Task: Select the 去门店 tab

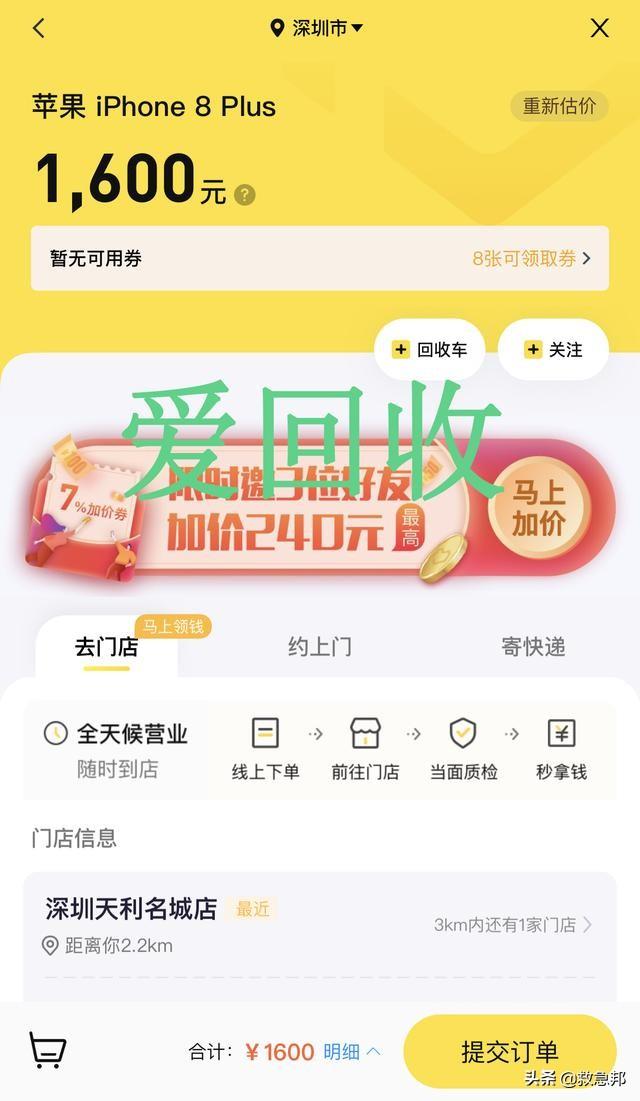Action: tap(106, 647)
